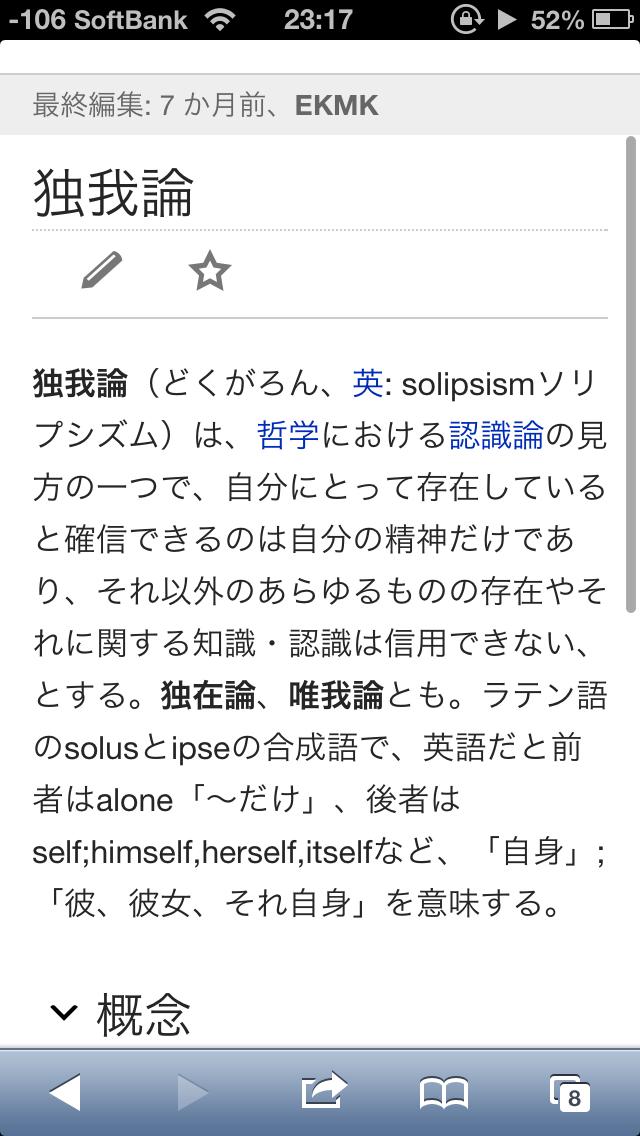Share this page from the toolbar
The image size is (640, 1136).
324,1093
